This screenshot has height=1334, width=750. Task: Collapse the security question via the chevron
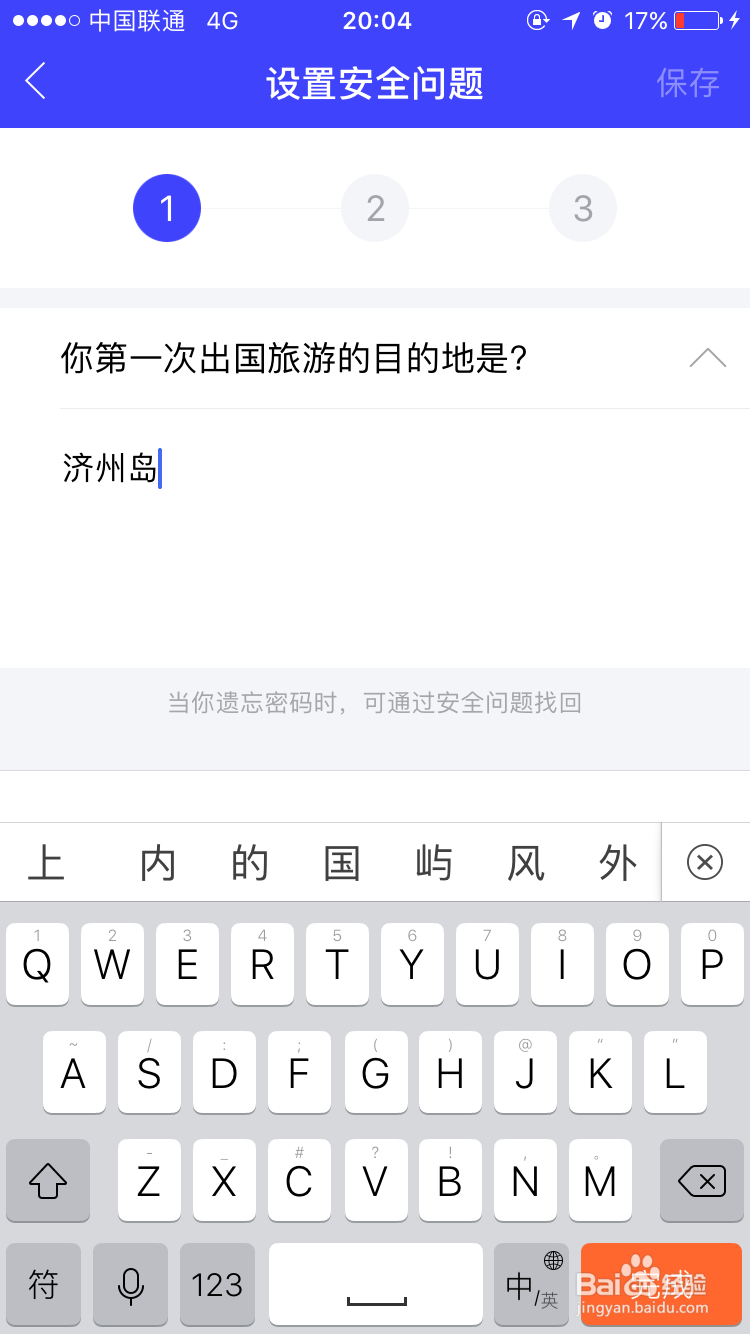708,357
